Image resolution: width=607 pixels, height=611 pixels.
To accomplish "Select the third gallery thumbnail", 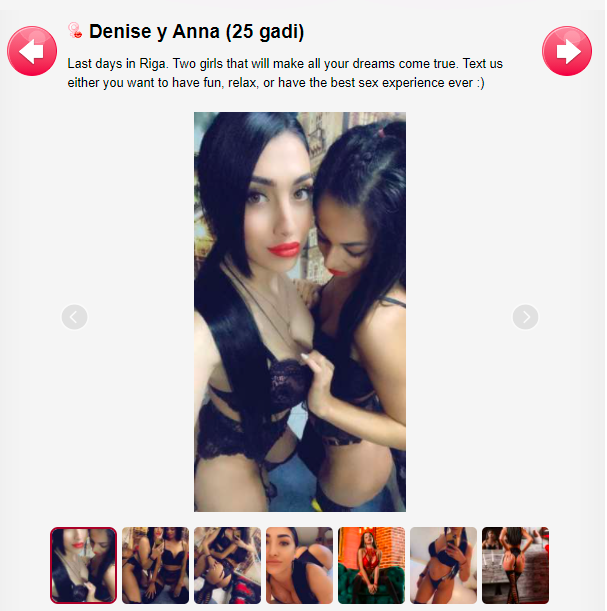I will click(x=227, y=565).
